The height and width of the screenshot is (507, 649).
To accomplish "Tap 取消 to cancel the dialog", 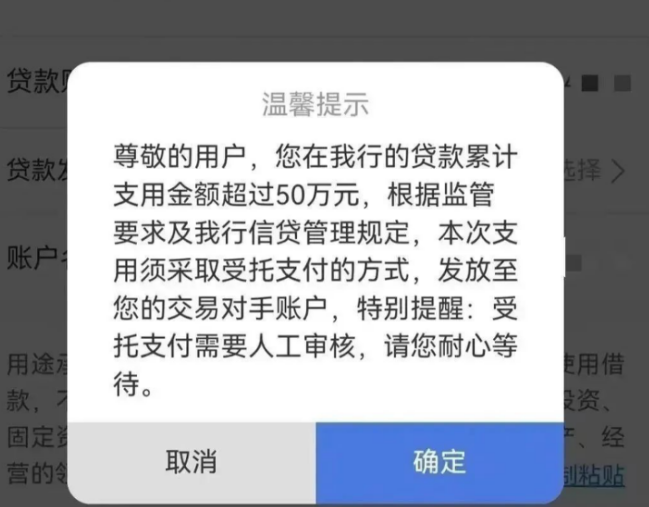I will pyautogui.click(x=191, y=462).
